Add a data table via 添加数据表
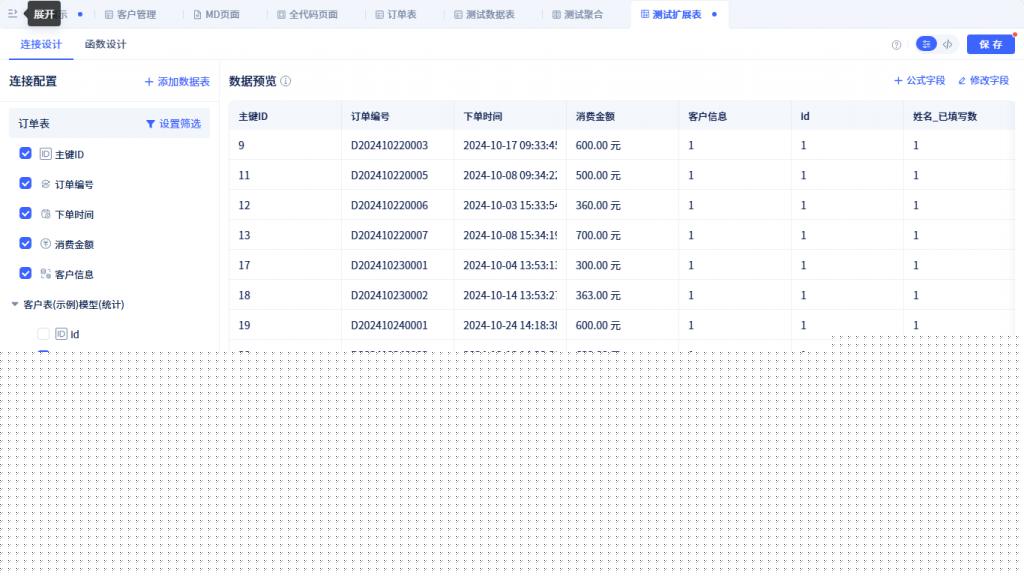This screenshot has width=1024, height=576. pos(177,82)
